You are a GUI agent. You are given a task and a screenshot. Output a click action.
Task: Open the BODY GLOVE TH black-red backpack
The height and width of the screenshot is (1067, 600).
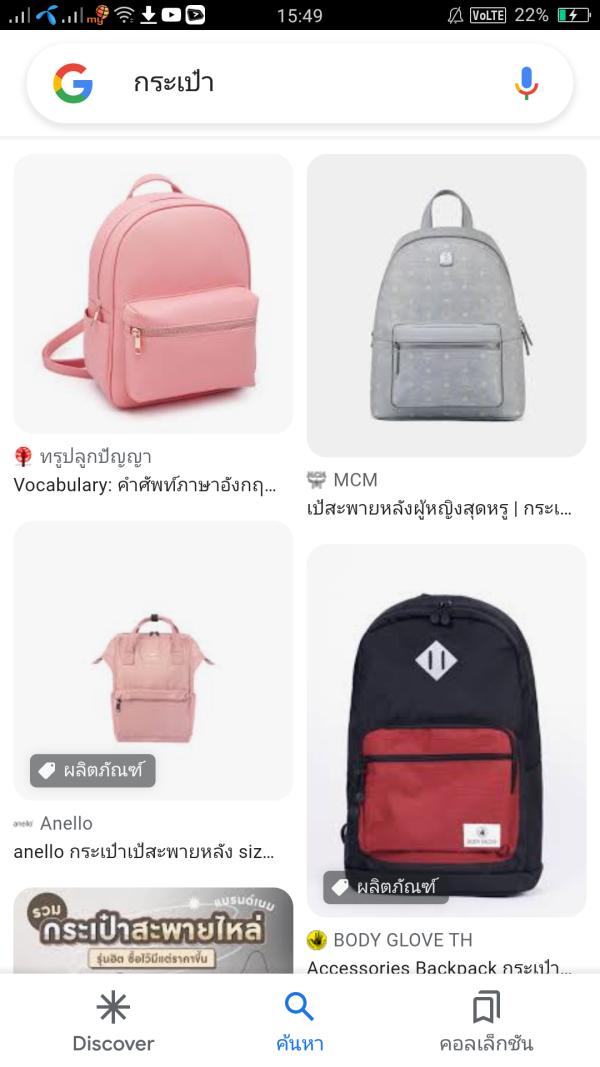tap(446, 730)
